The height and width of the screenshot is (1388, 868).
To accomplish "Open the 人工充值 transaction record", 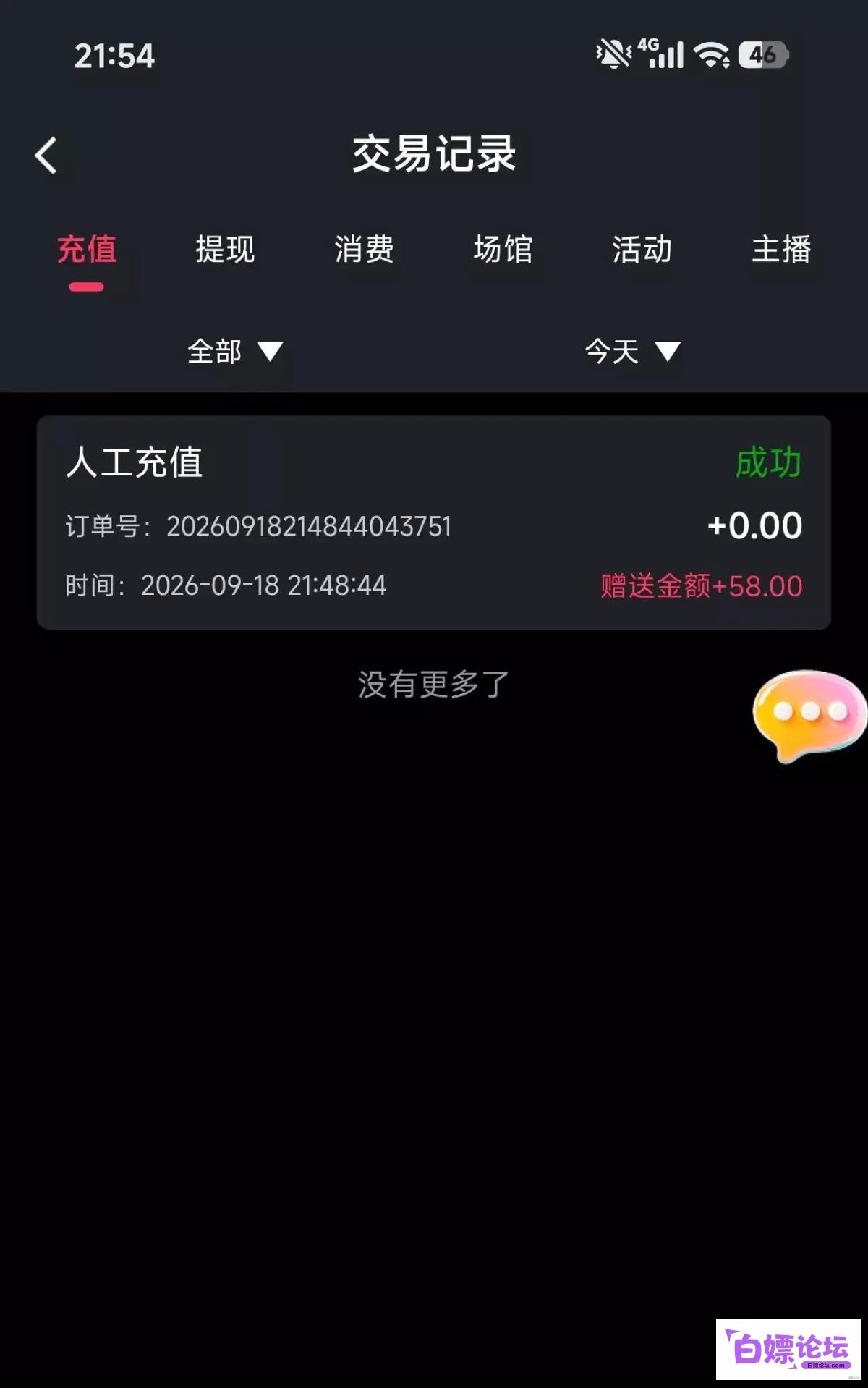I will click(x=434, y=522).
